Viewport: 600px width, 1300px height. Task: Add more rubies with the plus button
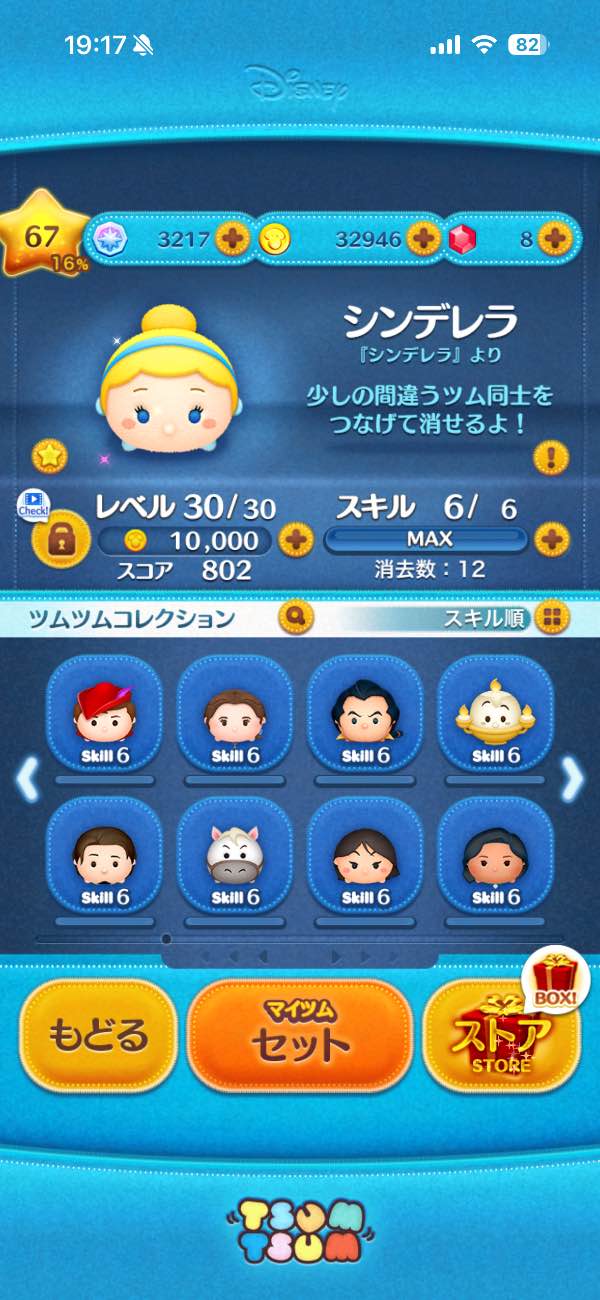coord(552,239)
